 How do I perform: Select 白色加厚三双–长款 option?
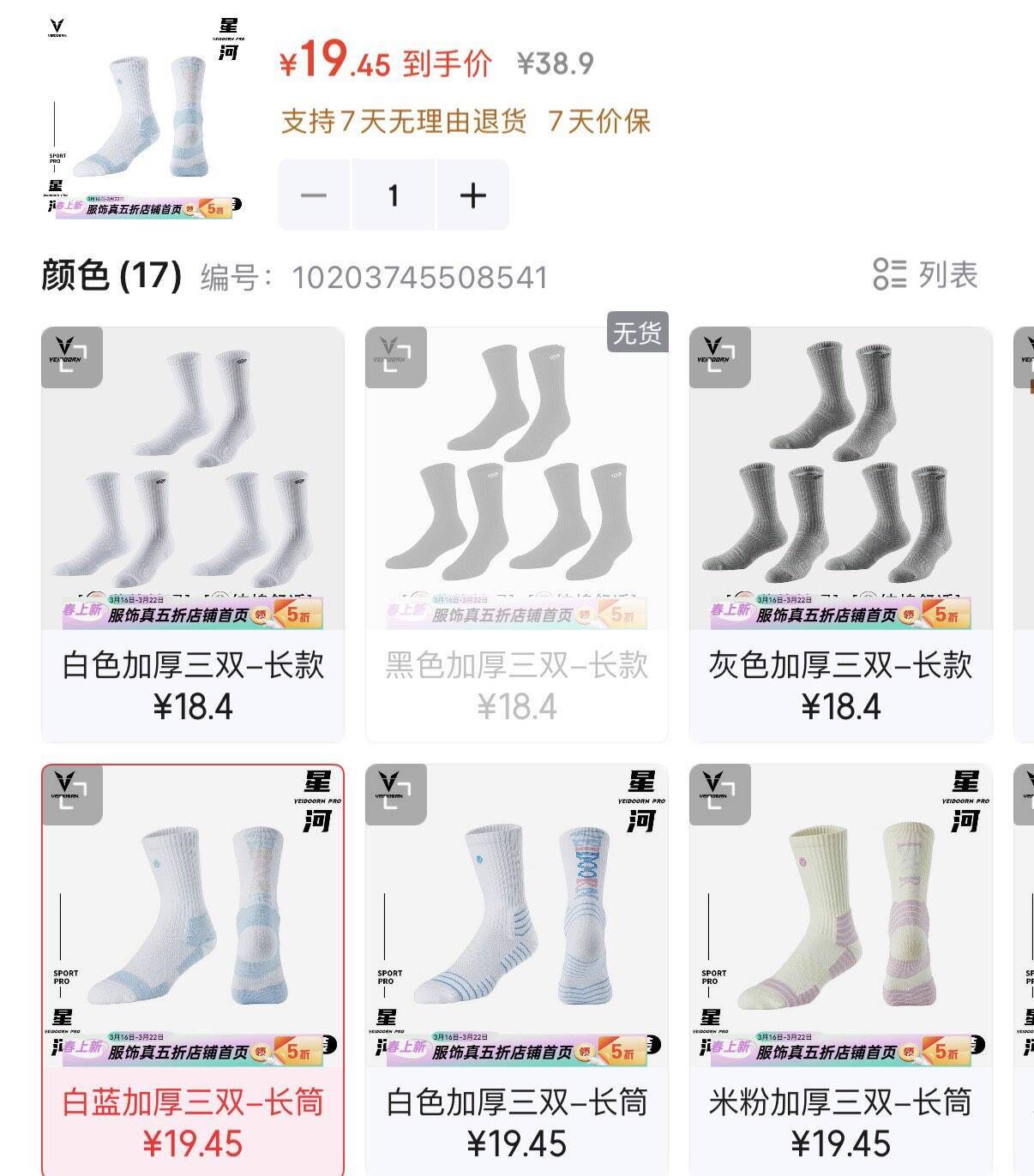coord(193,534)
